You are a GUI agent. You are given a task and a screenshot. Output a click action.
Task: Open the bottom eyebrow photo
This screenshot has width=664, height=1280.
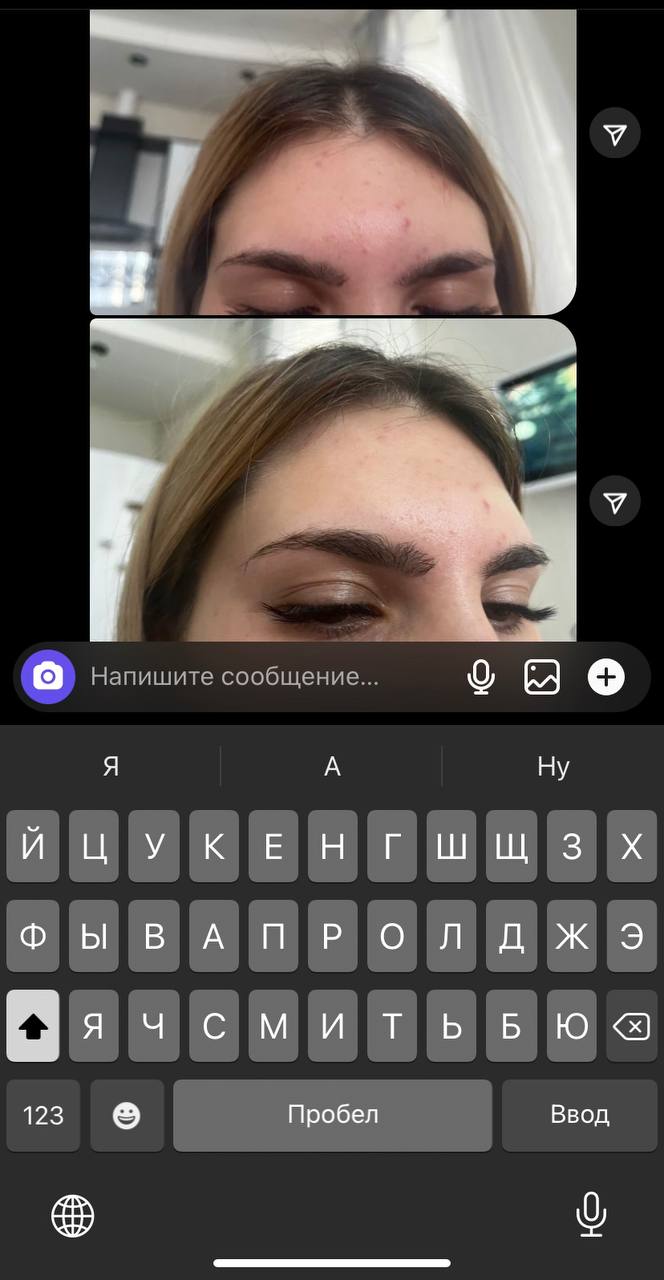(333, 480)
